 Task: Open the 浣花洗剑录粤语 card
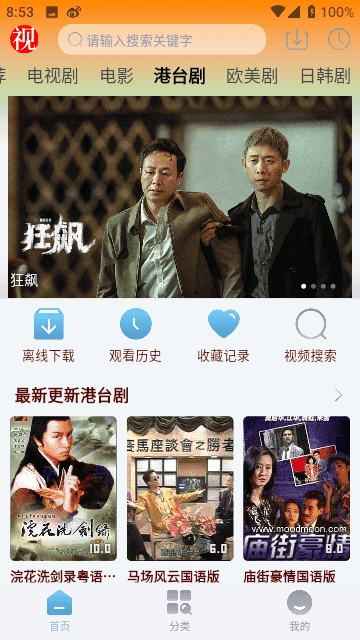tap(63, 500)
